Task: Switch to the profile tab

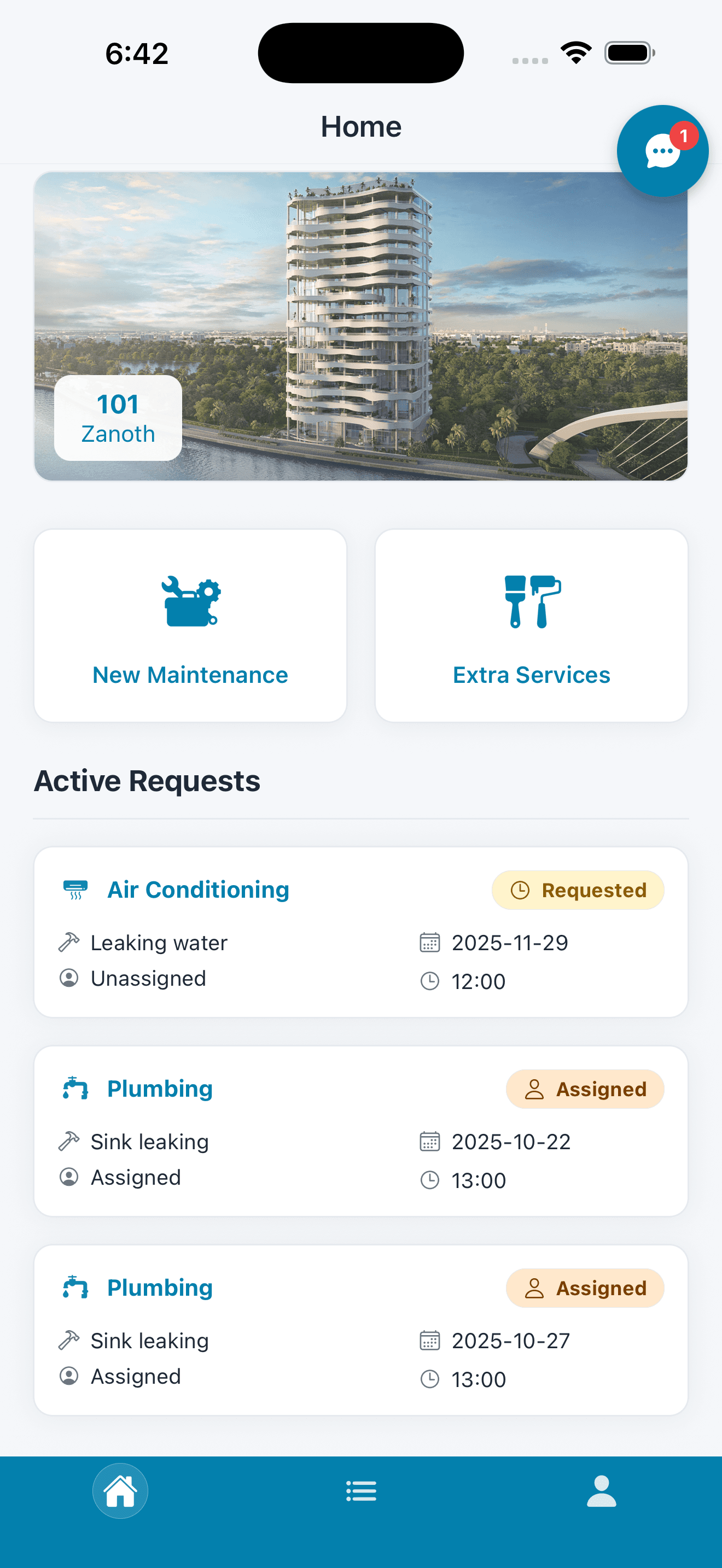Action: tap(602, 1491)
